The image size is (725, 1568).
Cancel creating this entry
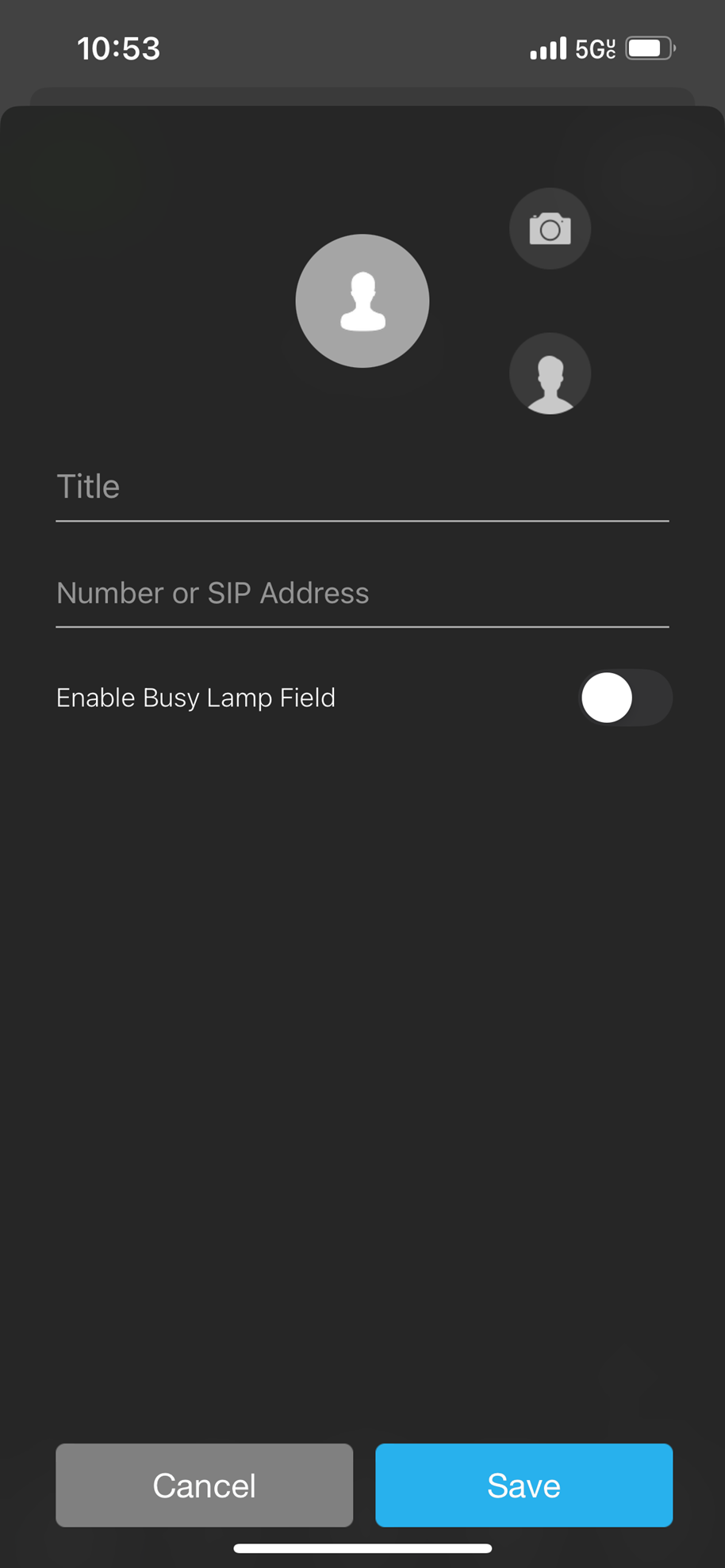click(204, 1485)
